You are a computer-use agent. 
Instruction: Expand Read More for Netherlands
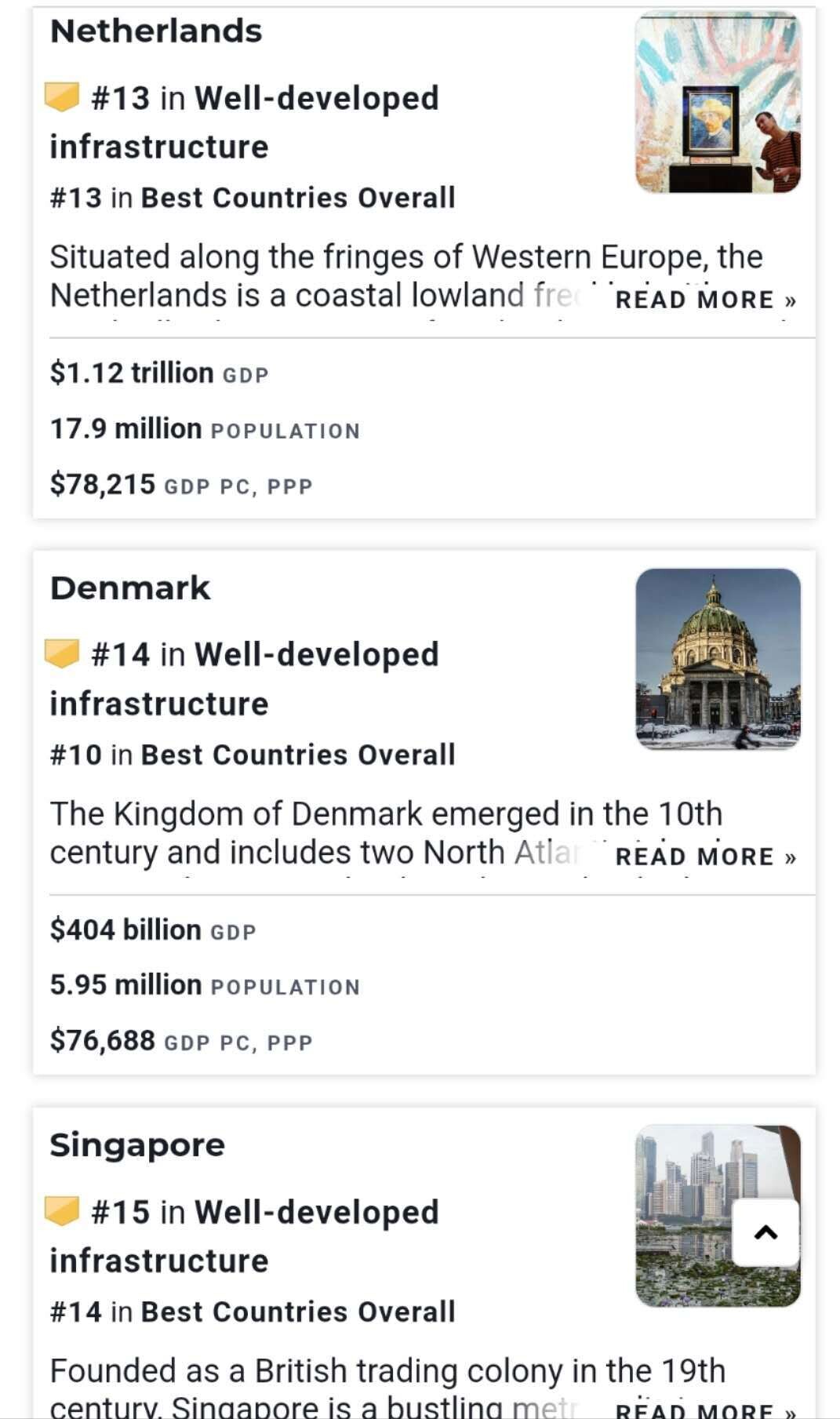(705, 300)
